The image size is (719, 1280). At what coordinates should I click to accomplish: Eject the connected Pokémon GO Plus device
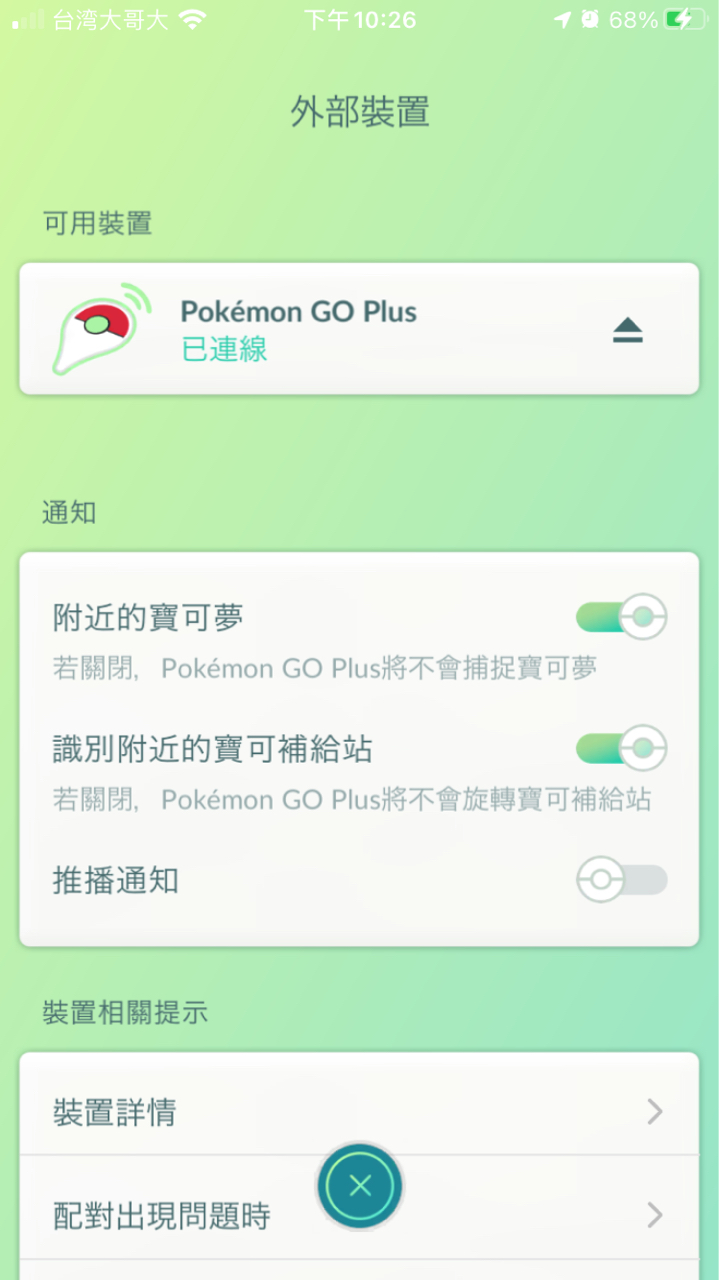click(627, 331)
